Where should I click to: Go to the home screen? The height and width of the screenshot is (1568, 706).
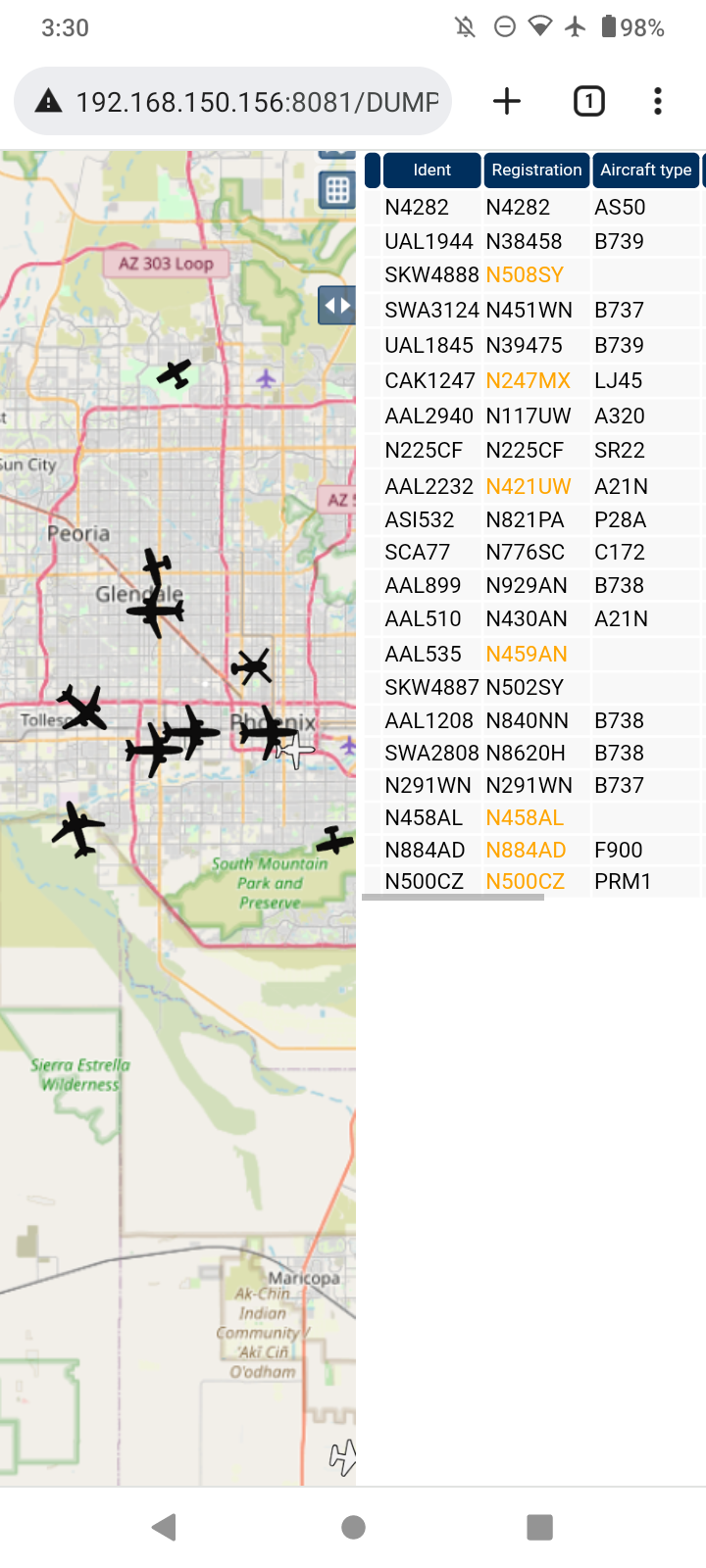[353, 1527]
